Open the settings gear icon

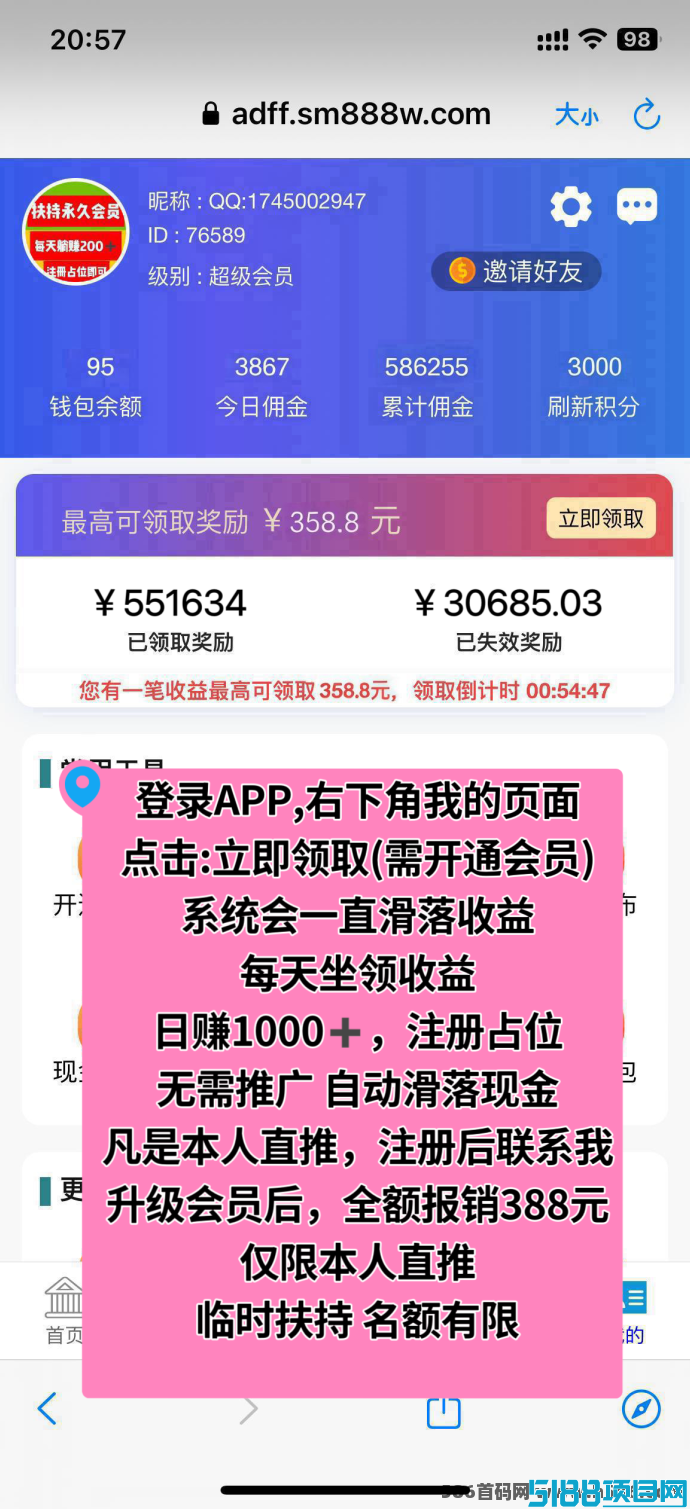tap(571, 207)
